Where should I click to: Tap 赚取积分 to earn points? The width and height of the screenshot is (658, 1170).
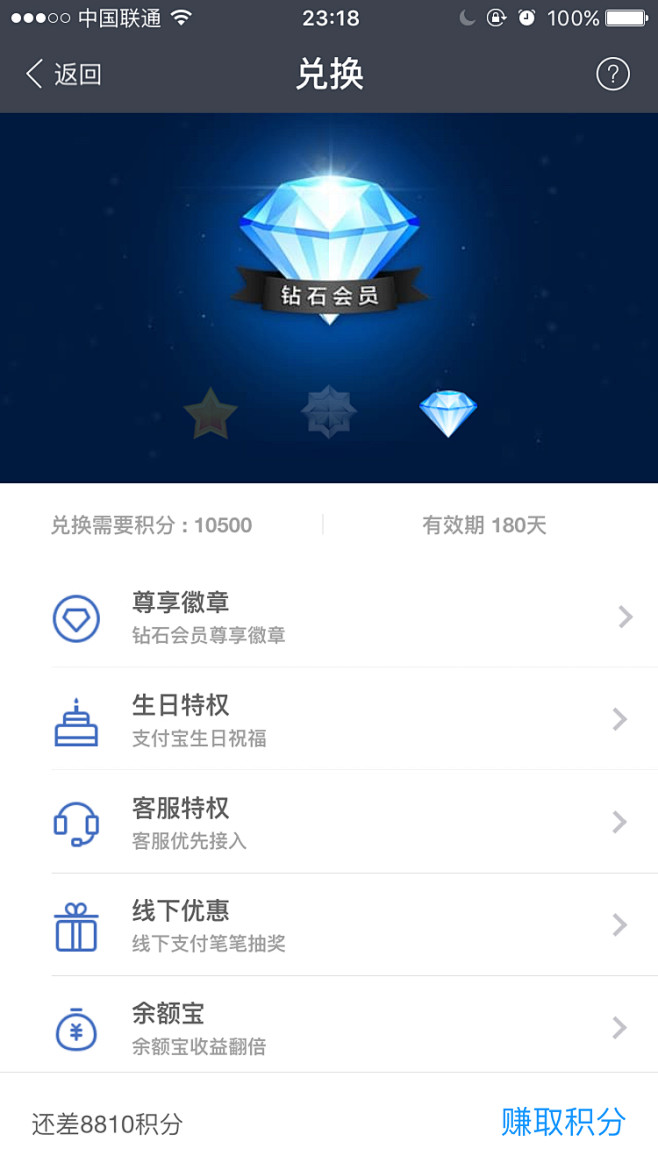[x=563, y=1122]
